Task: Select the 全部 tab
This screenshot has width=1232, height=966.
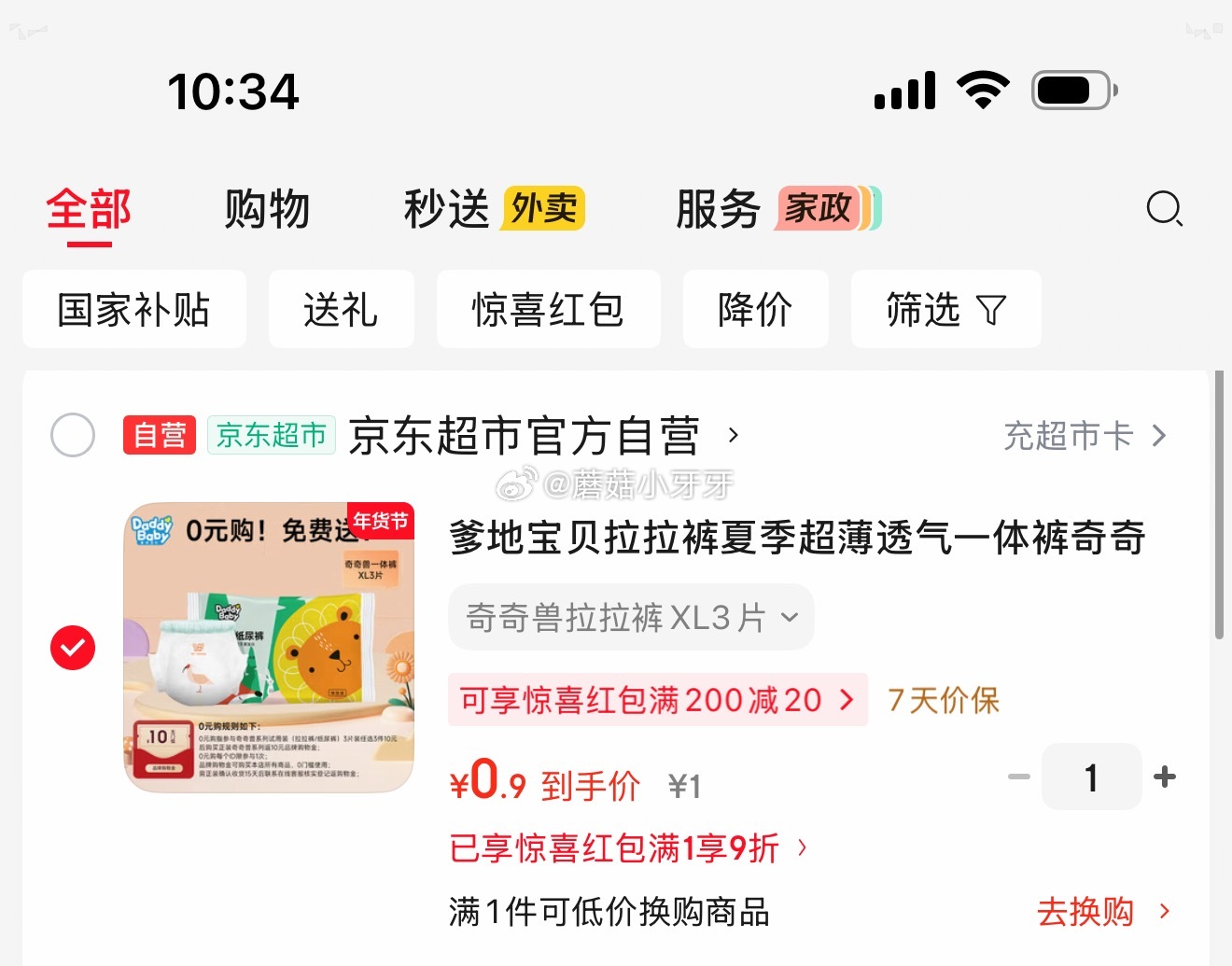Action: 89,208
